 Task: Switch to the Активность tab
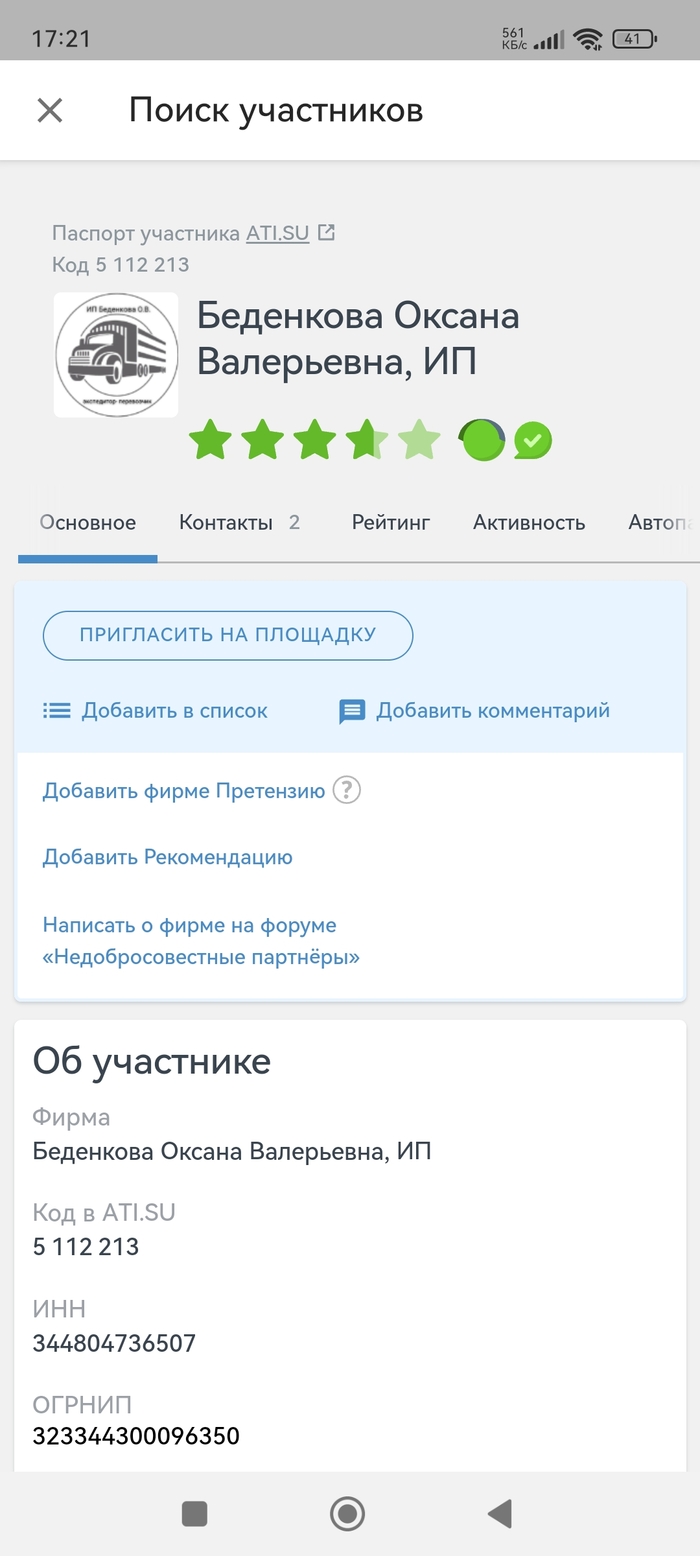(x=528, y=522)
